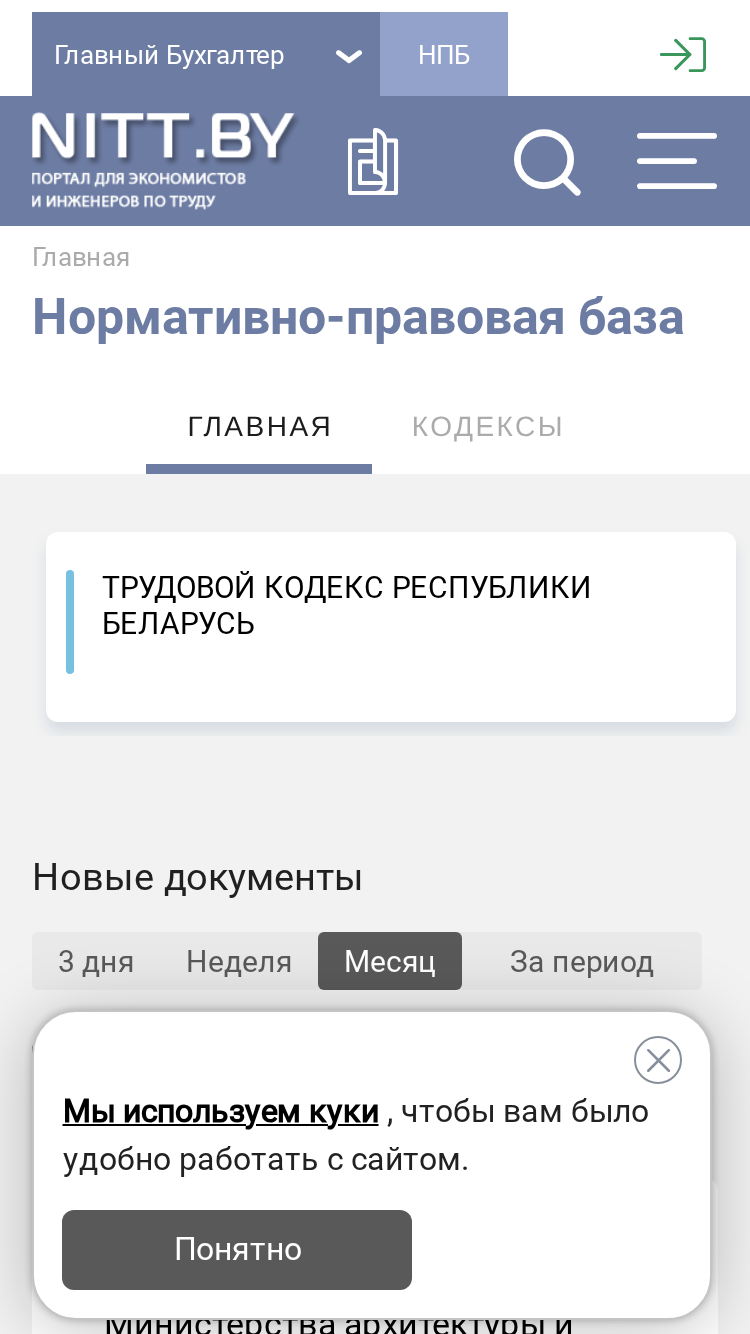Screen dimensions: 750x1334
Task: Open the Мы используем куки link
Action: pyautogui.click(x=221, y=1111)
